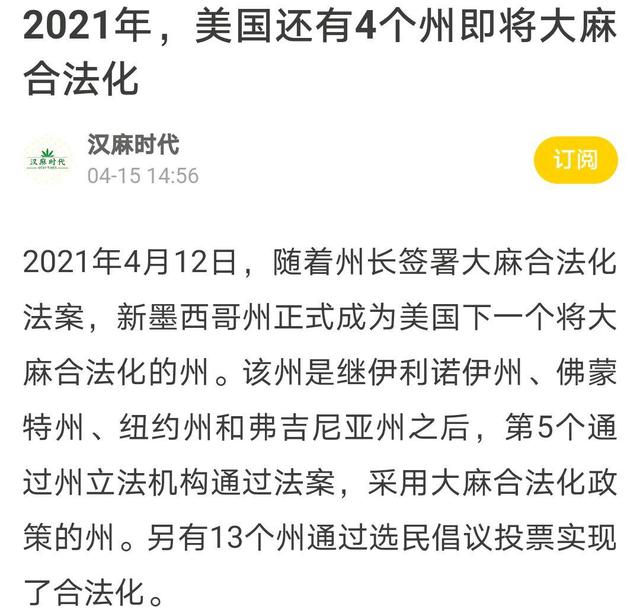Image resolution: width=640 pixels, height=613 pixels.
Task: Open the 汉麻时代 author name link
Action: 133,144
